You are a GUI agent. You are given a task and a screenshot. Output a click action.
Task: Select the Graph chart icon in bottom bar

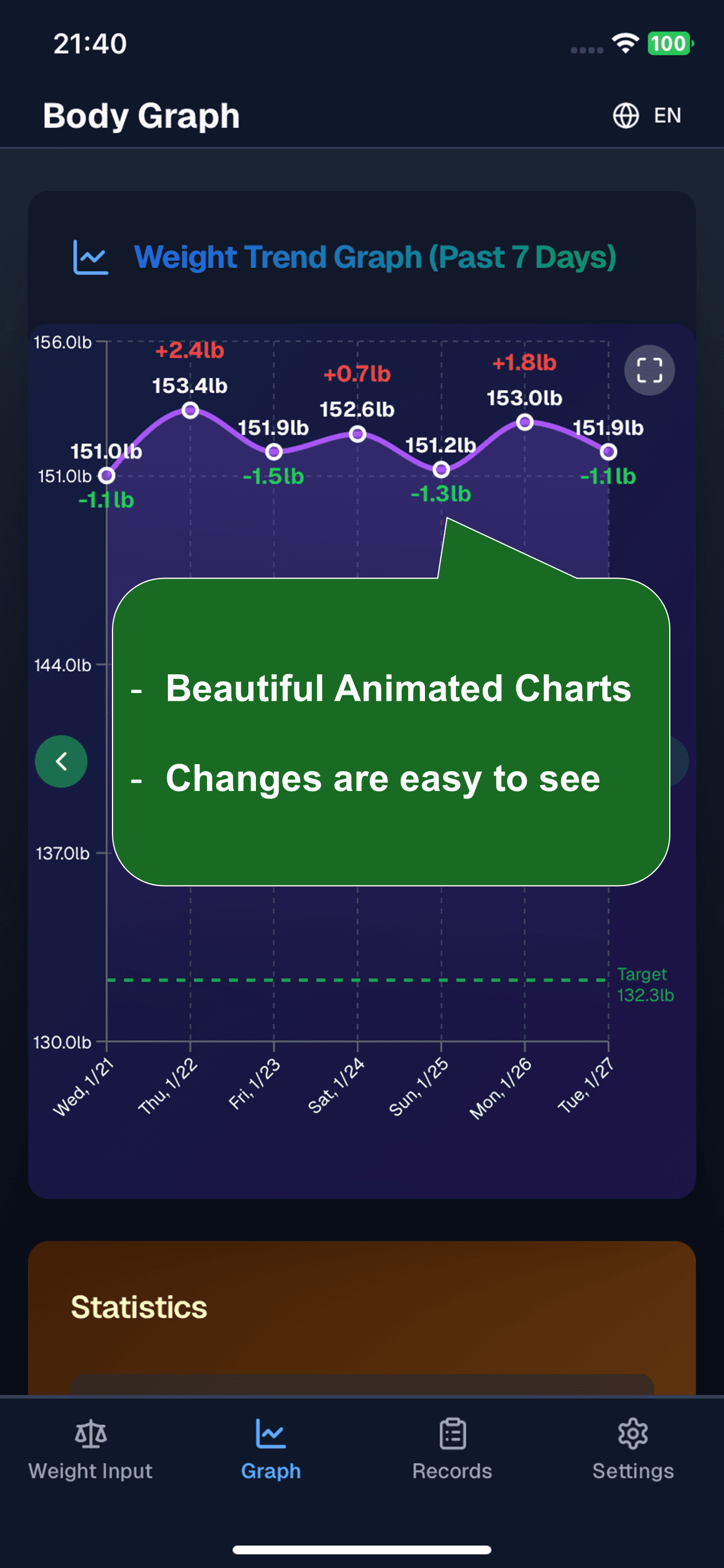click(x=270, y=1433)
